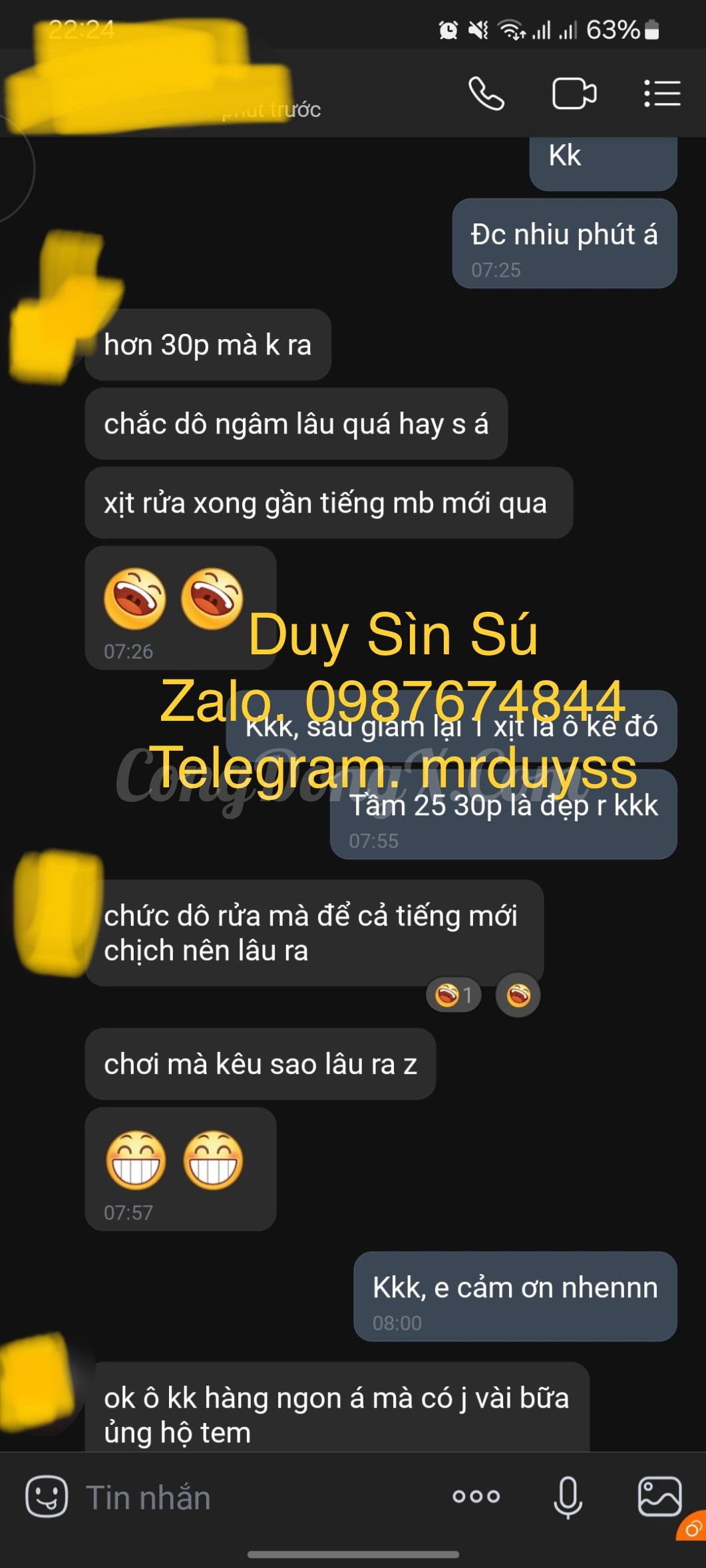The image size is (706, 1568).
Task: Open the chat options menu
Action: coord(662,93)
